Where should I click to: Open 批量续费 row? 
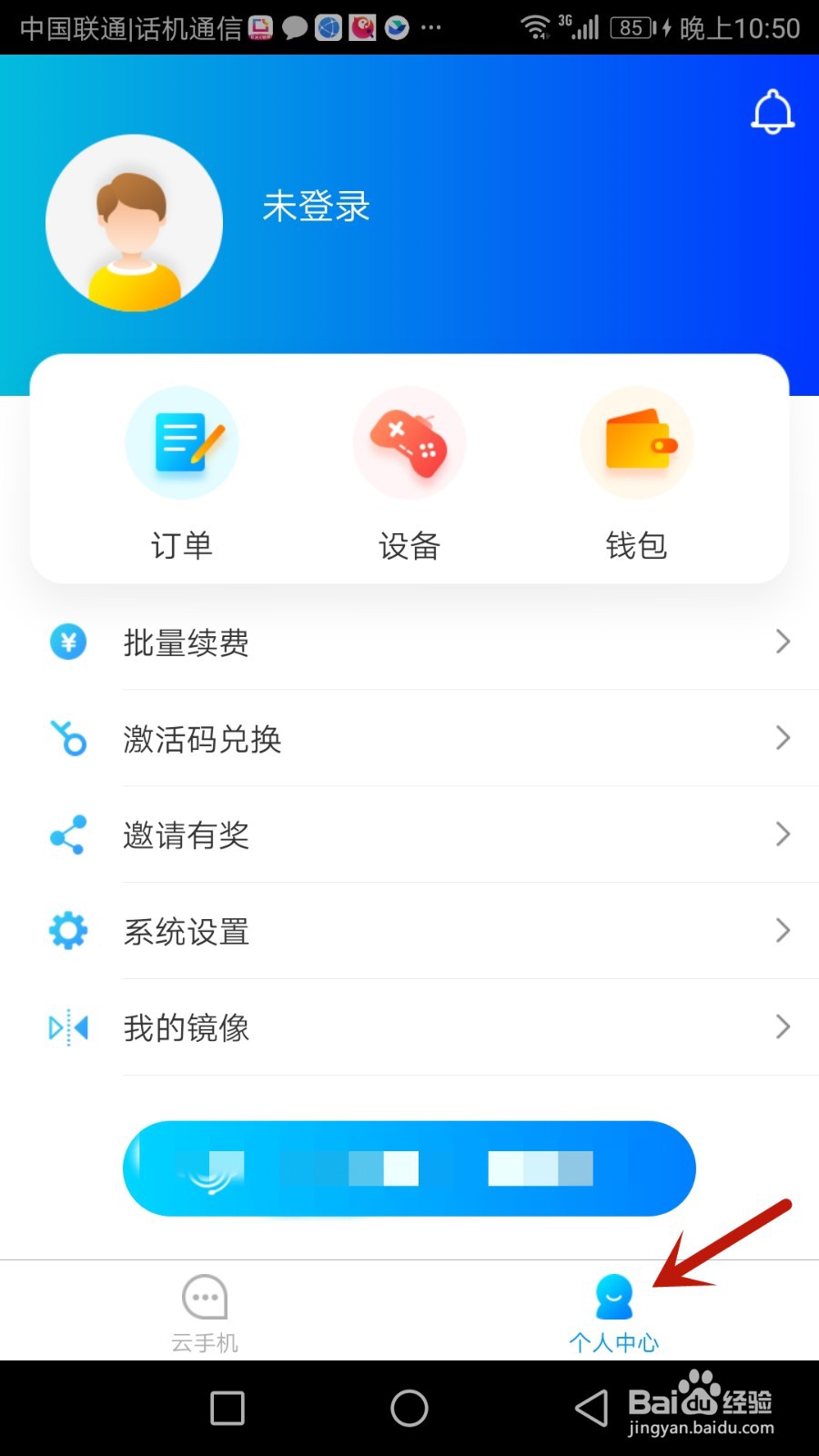(409, 642)
